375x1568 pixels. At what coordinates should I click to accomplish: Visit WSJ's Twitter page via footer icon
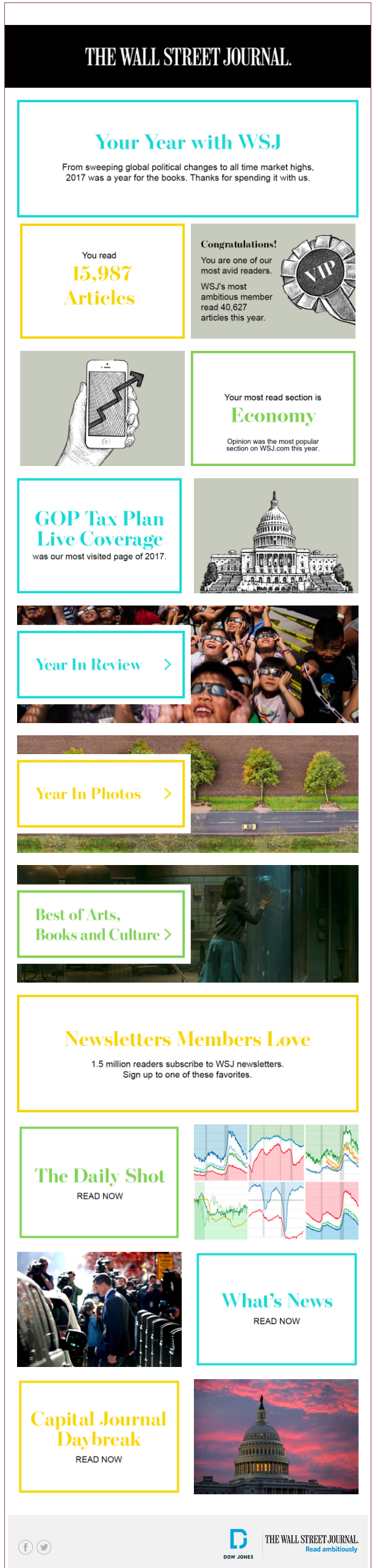tap(44, 1546)
